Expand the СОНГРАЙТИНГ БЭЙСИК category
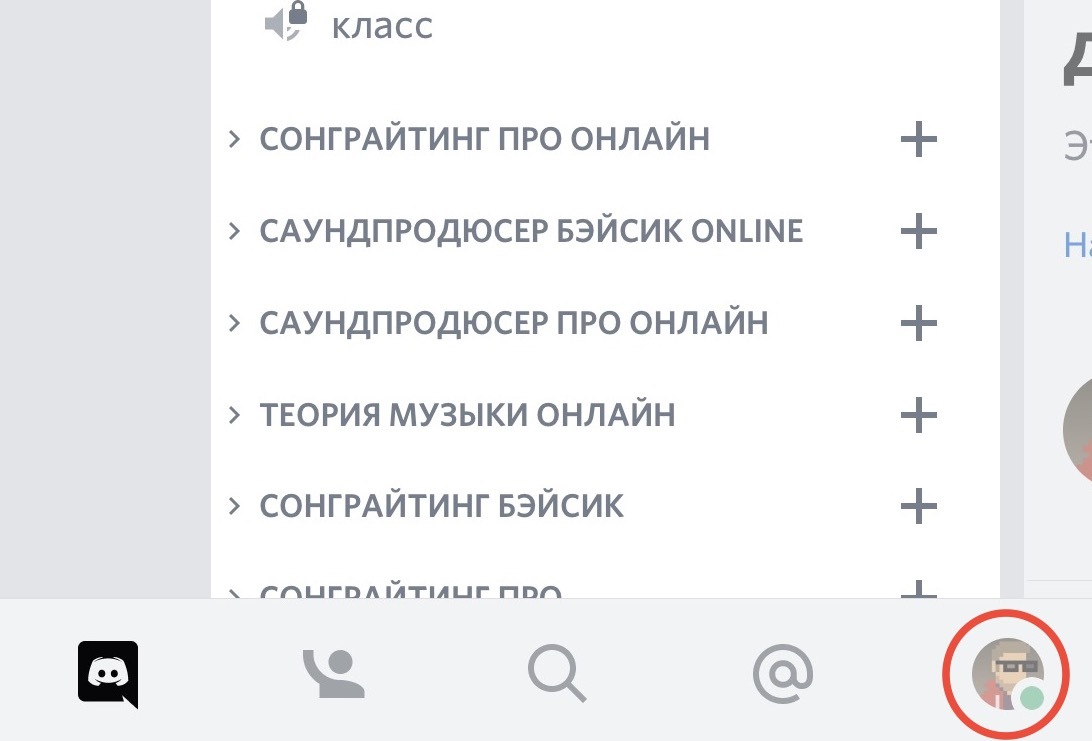The height and width of the screenshot is (741, 1092). [x=441, y=506]
